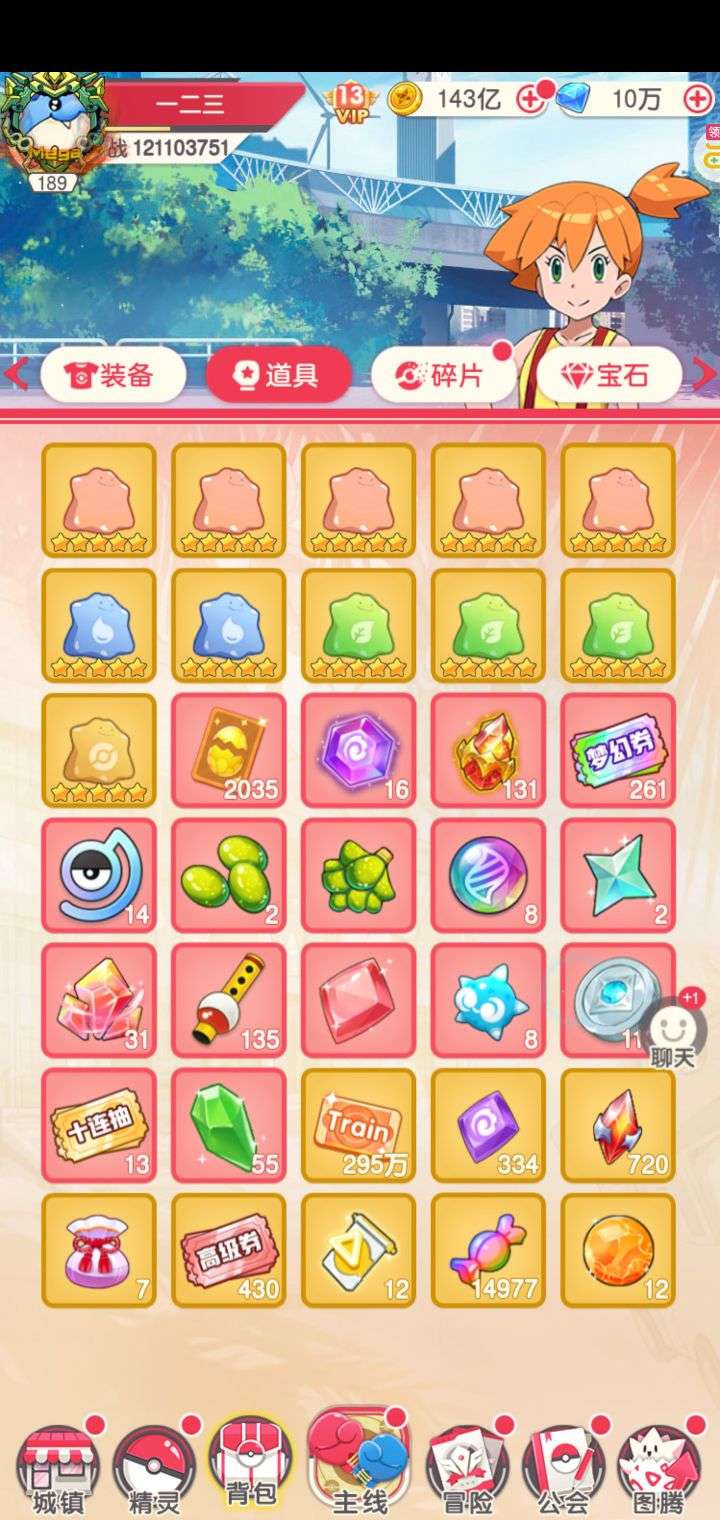This screenshot has width=720, height=1520.
Task: Add more gold coins with plus button
Action: 529,98
